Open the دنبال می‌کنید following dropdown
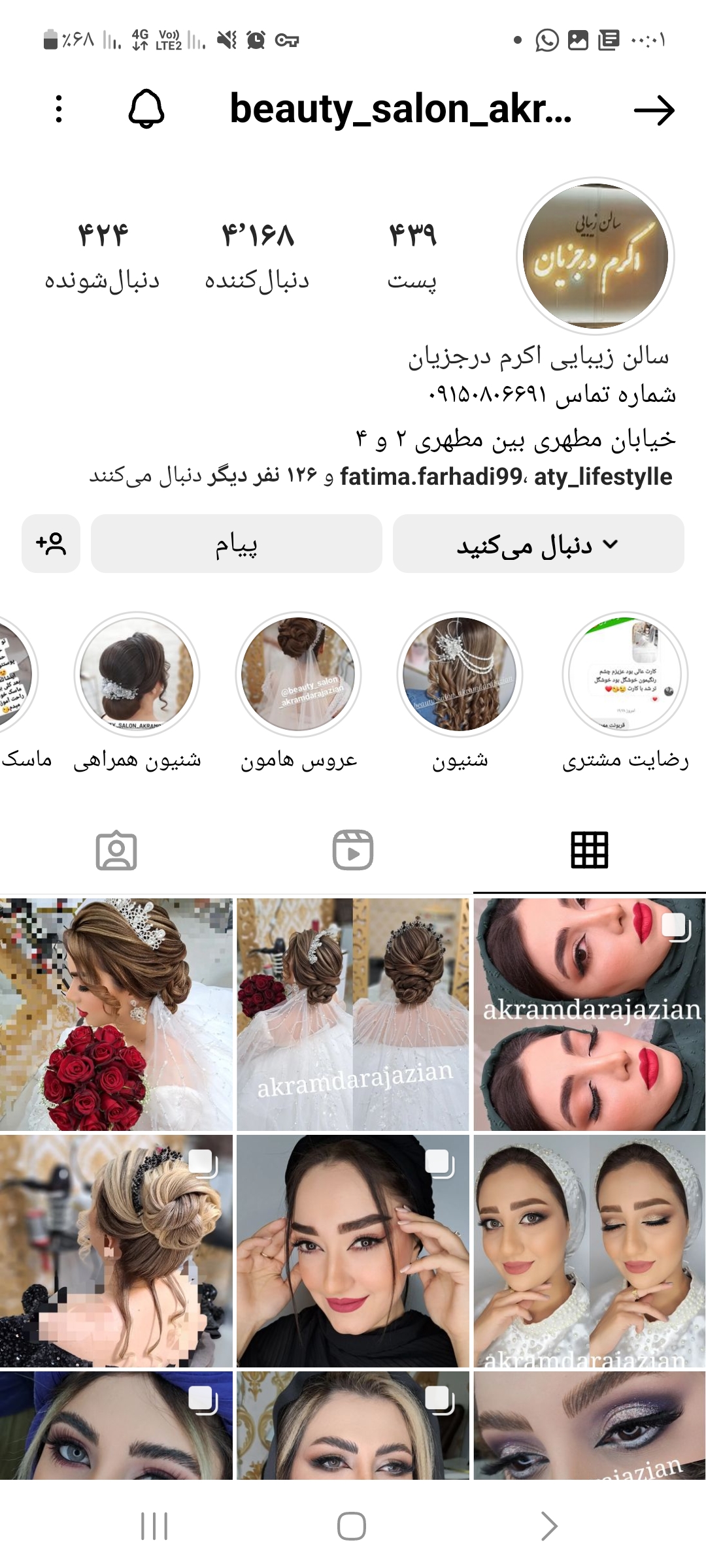Viewport: 706px width, 1568px height. [538, 544]
